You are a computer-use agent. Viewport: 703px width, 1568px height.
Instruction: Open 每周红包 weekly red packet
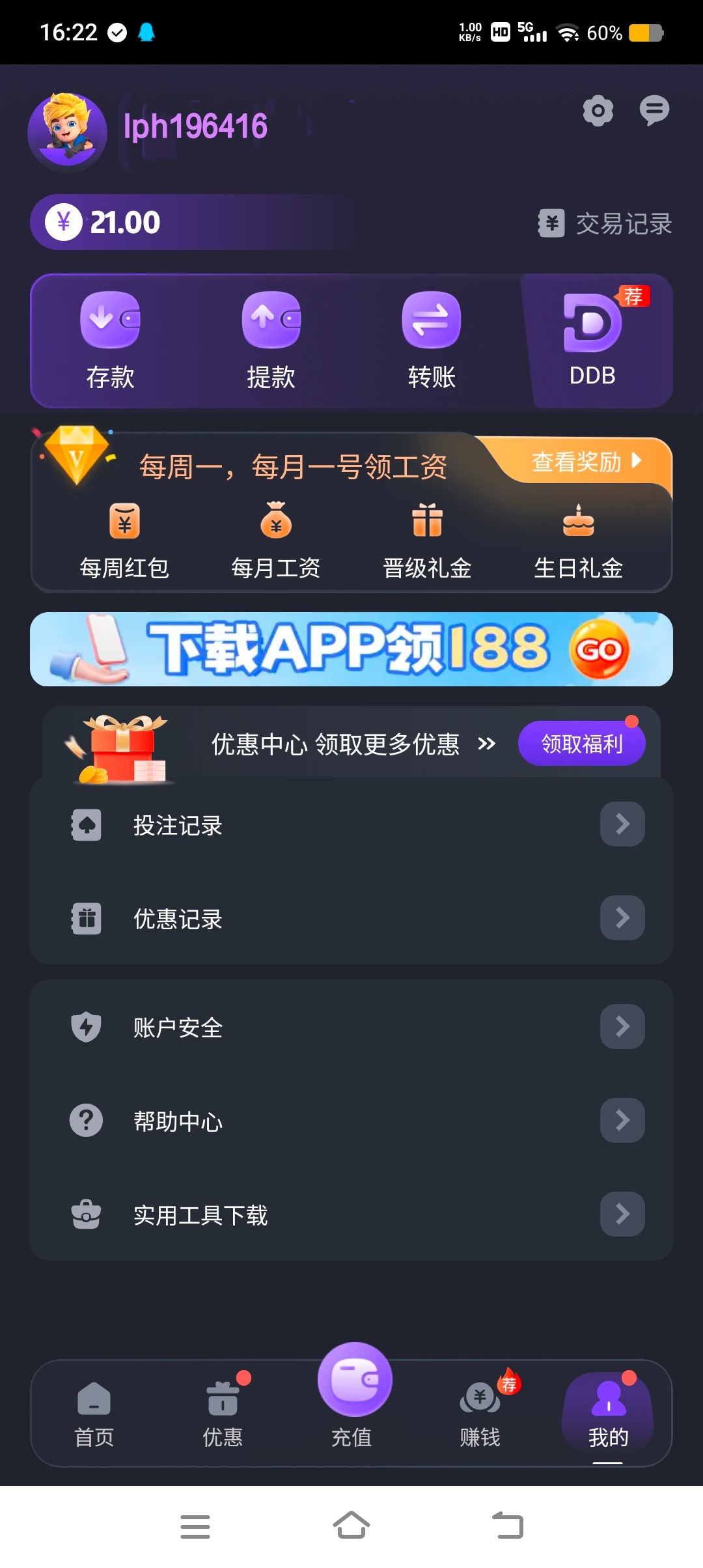124,540
